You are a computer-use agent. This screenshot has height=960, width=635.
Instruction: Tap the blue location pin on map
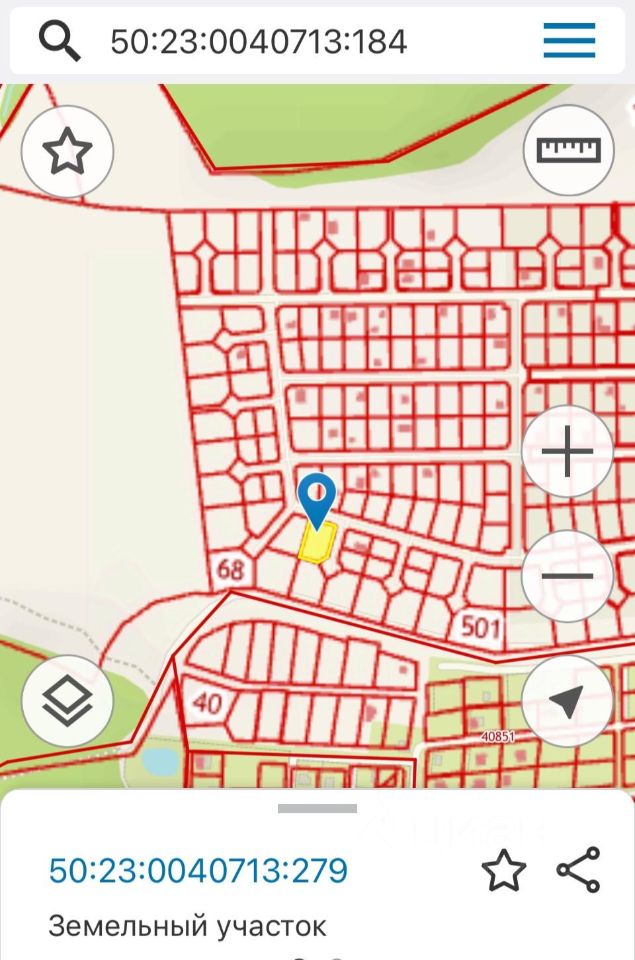click(x=317, y=497)
